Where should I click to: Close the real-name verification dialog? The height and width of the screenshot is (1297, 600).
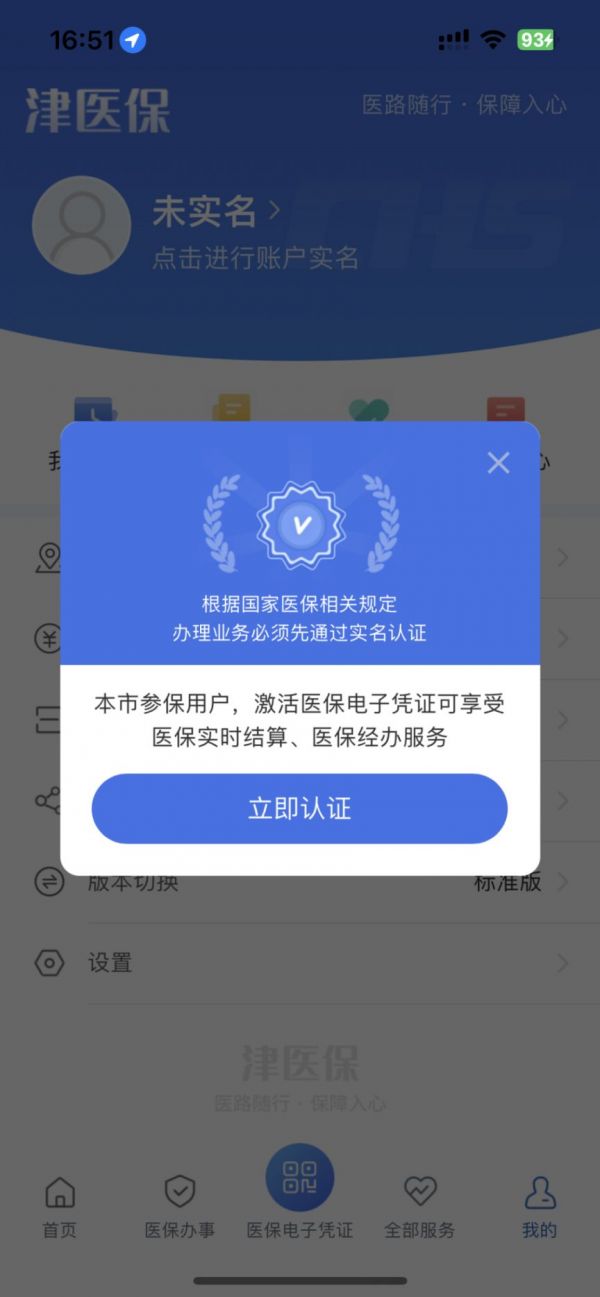pos(498,462)
